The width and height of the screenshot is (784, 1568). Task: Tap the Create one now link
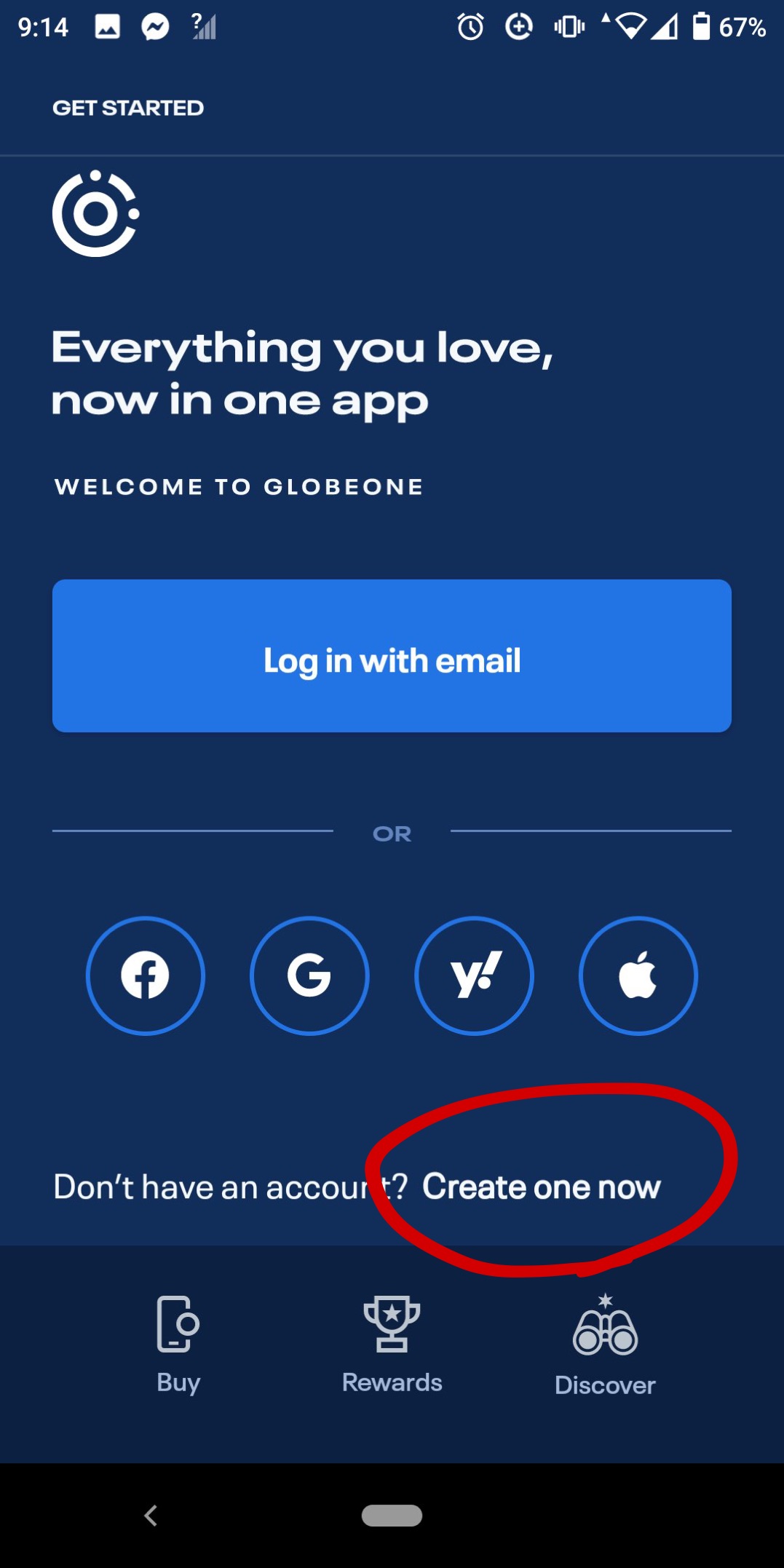[x=541, y=1187]
